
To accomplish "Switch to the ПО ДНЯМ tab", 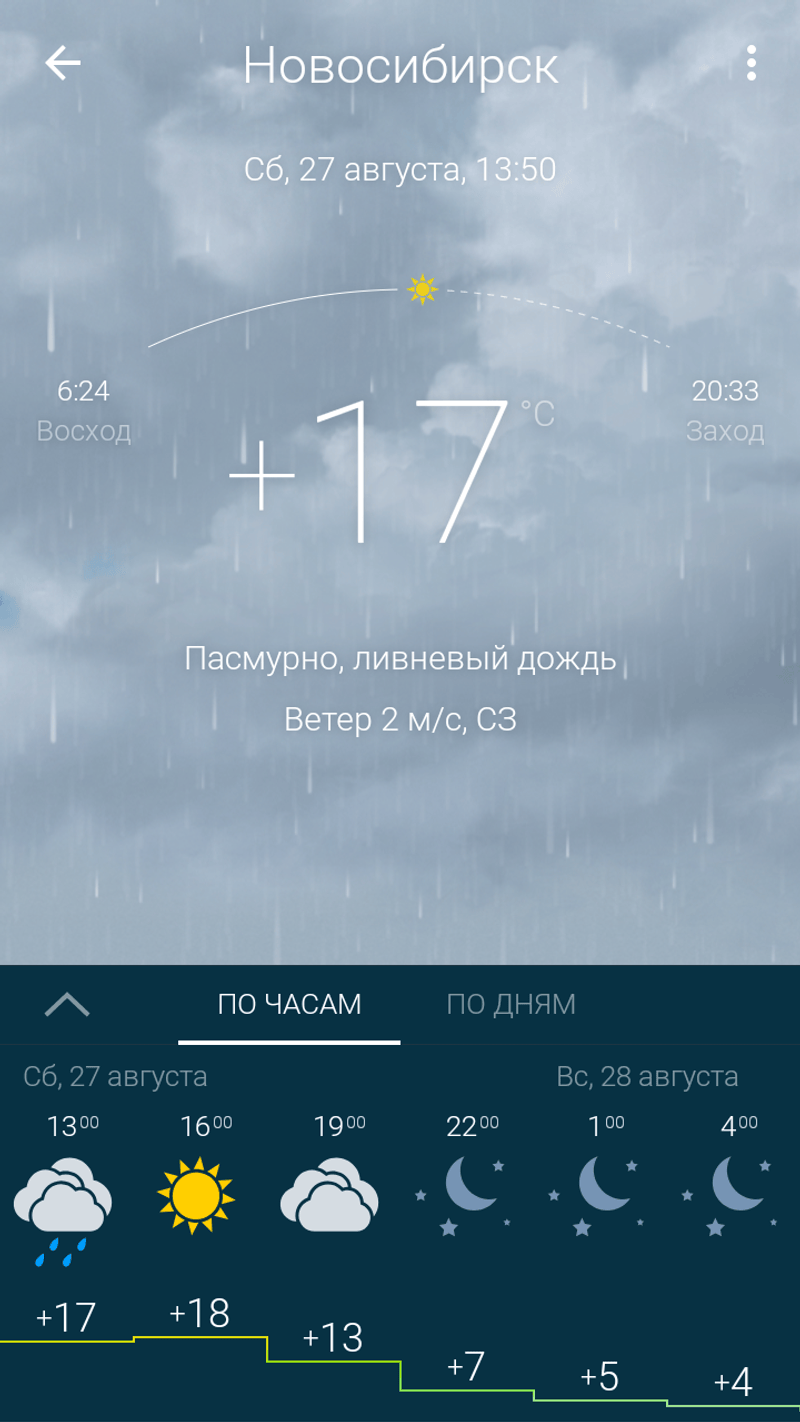I will (x=511, y=1004).
